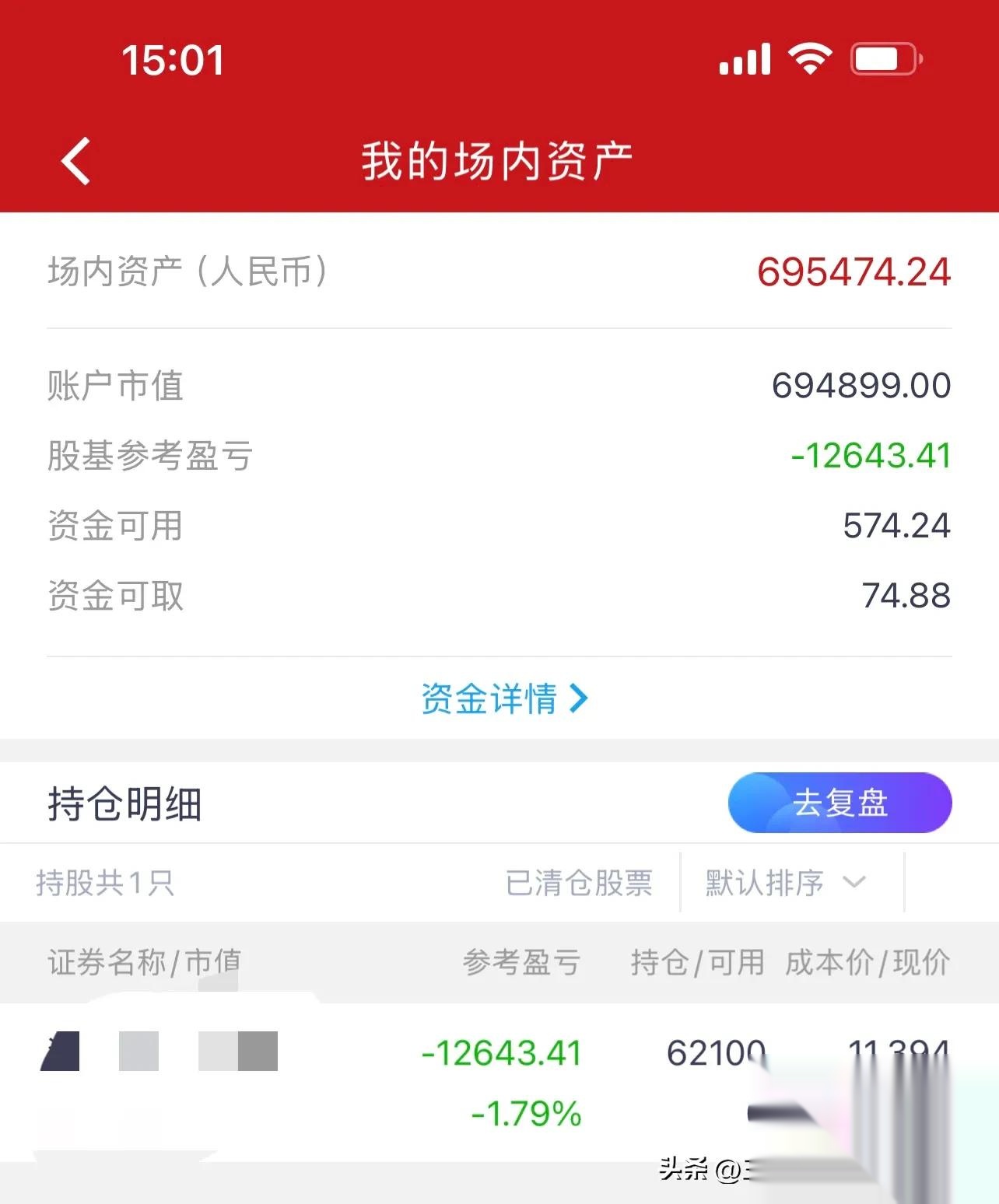Image resolution: width=999 pixels, height=1204 pixels.
Task: Toggle sort by 参考盈亏 column
Action: point(523,962)
